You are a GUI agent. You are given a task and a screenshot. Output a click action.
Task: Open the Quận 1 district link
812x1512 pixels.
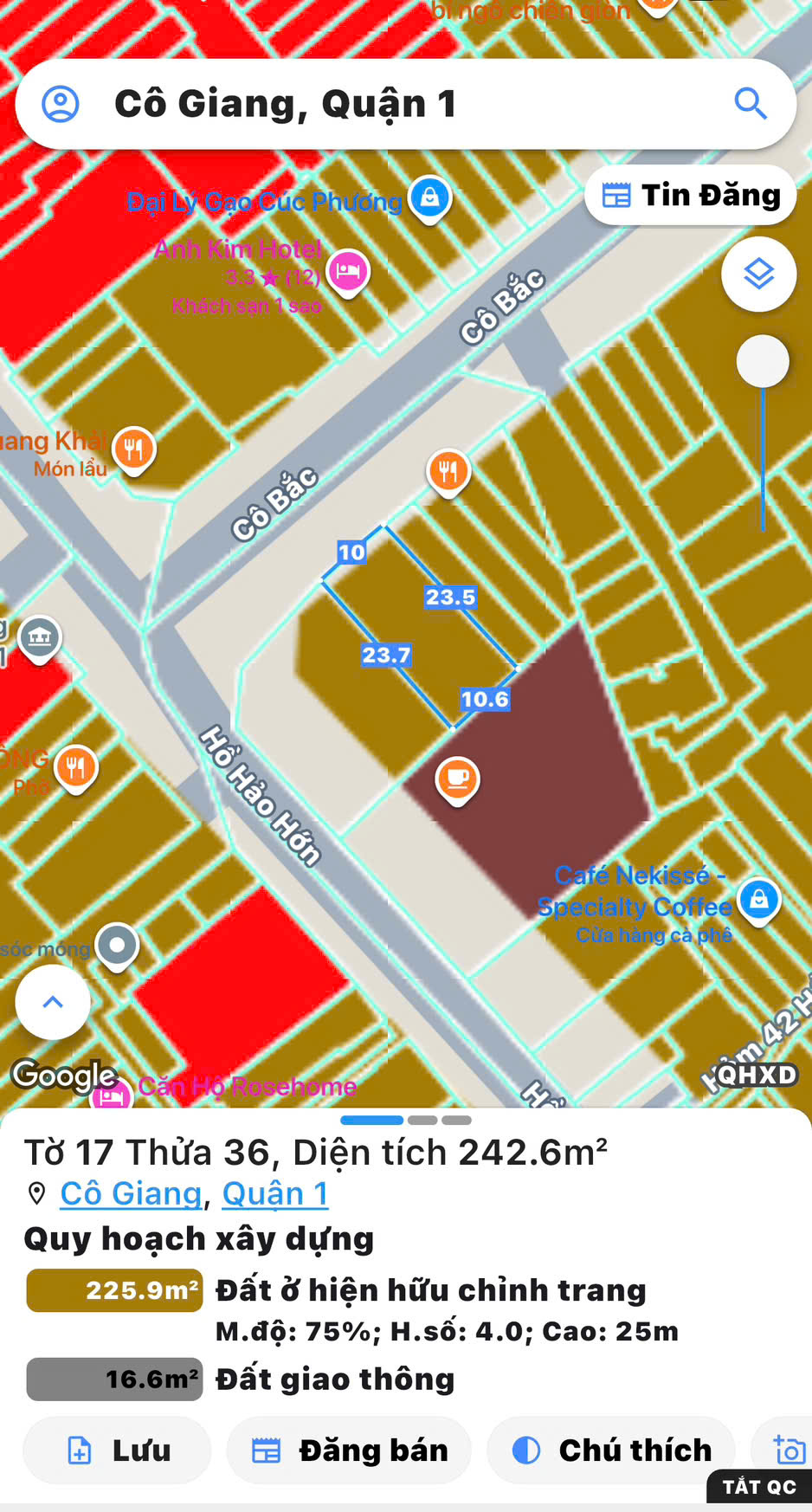click(275, 1193)
